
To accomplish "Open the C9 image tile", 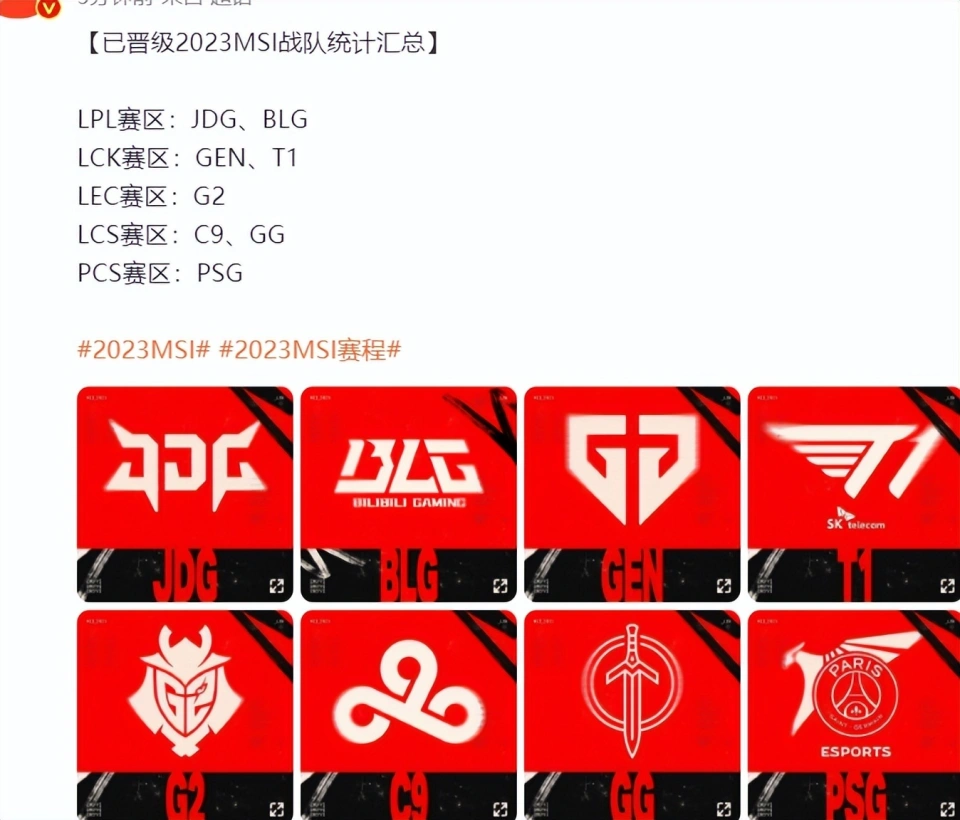I will (x=408, y=714).
